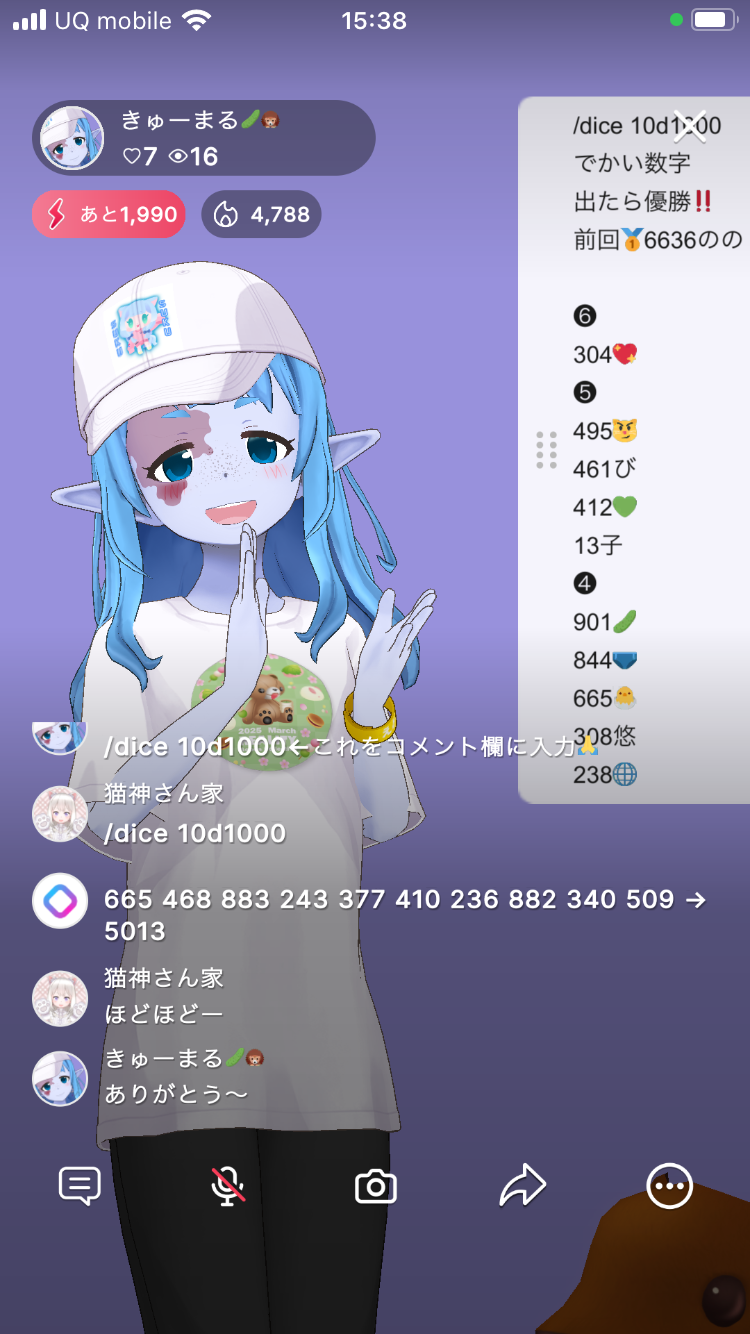The height and width of the screenshot is (1334, 750).
Task: Tap the あと1,990 pink badge
Action: (x=109, y=214)
